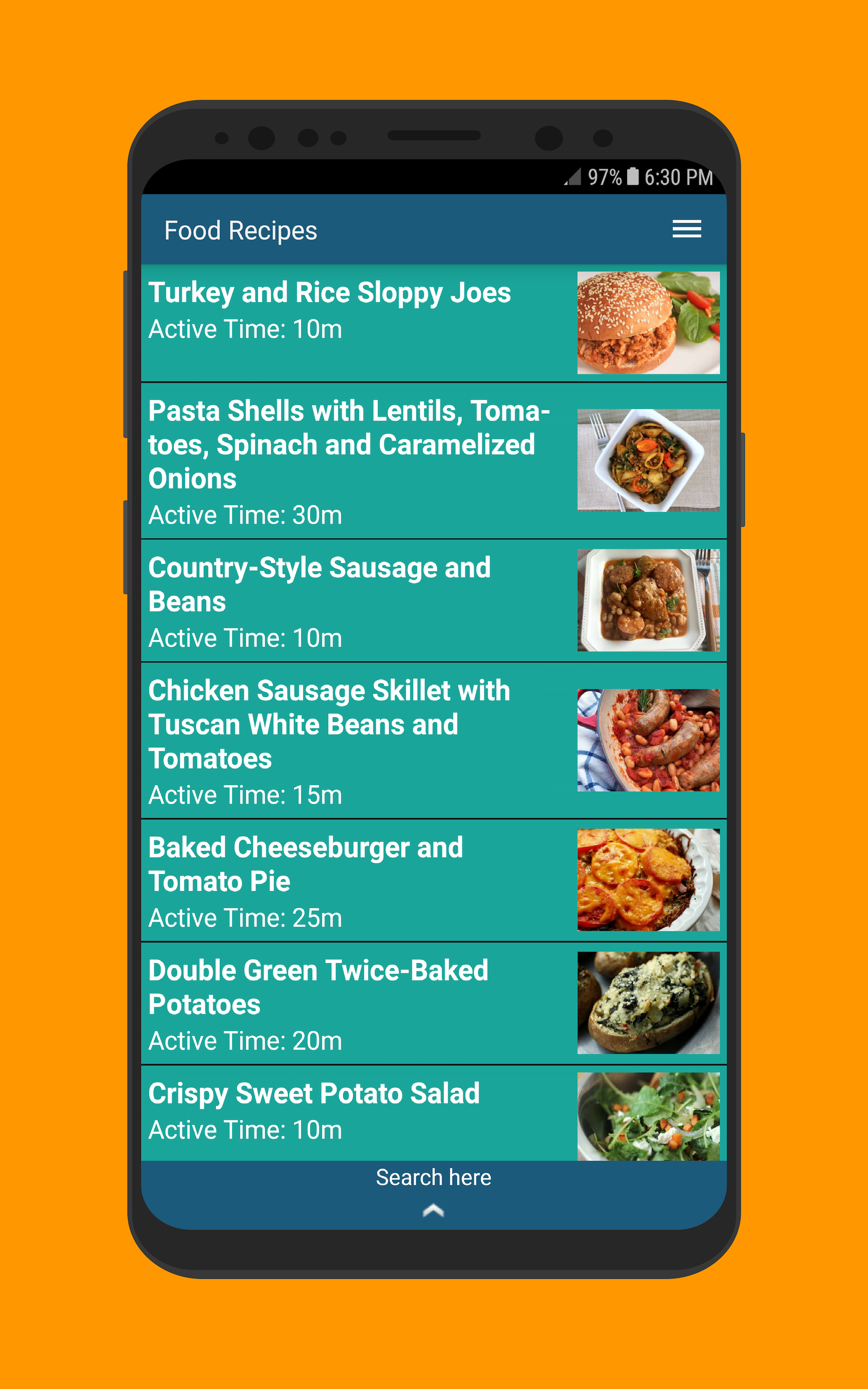Click the Turkey and Rice Sloppy Joes thumbnail
The width and height of the screenshot is (868, 1389).
click(648, 323)
